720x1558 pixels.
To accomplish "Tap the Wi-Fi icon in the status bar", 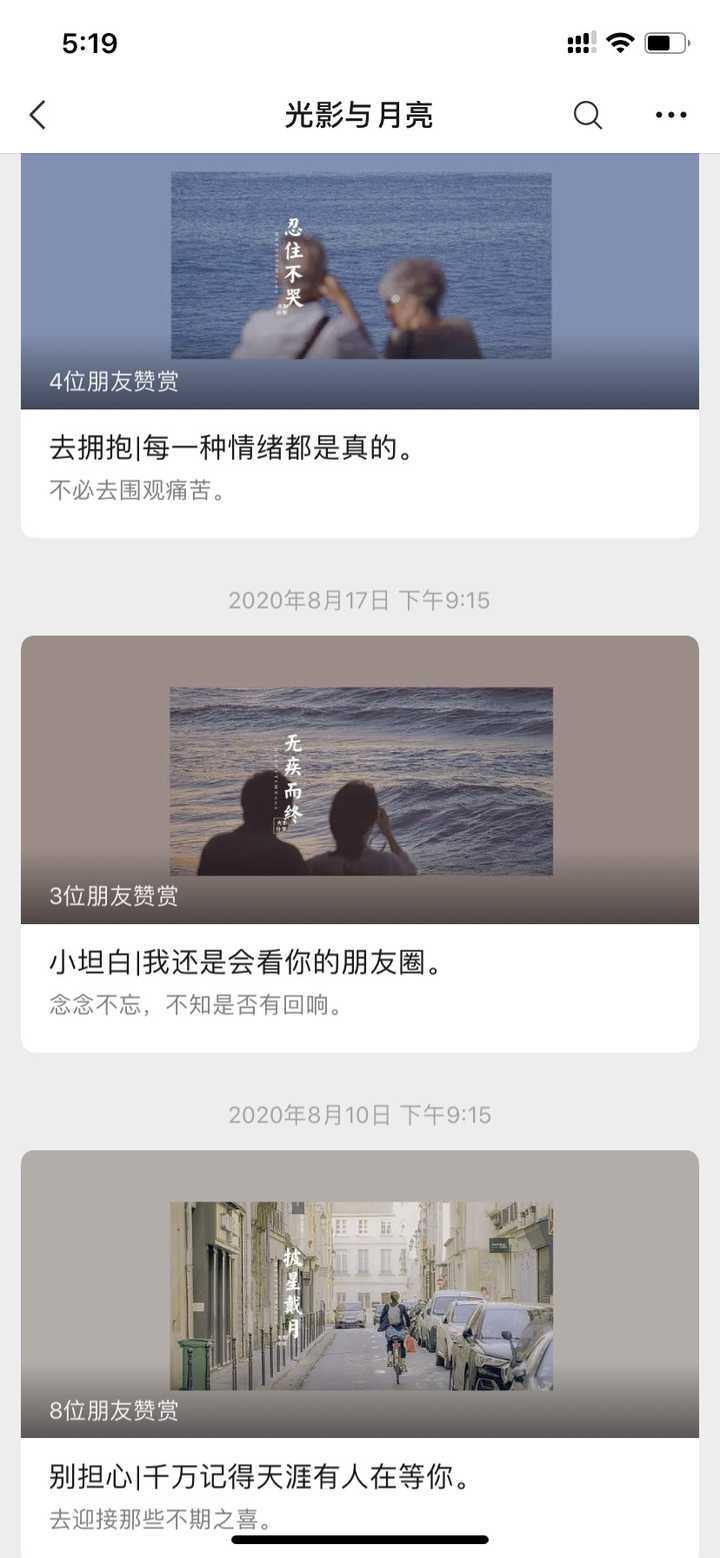I will [618, 42].
